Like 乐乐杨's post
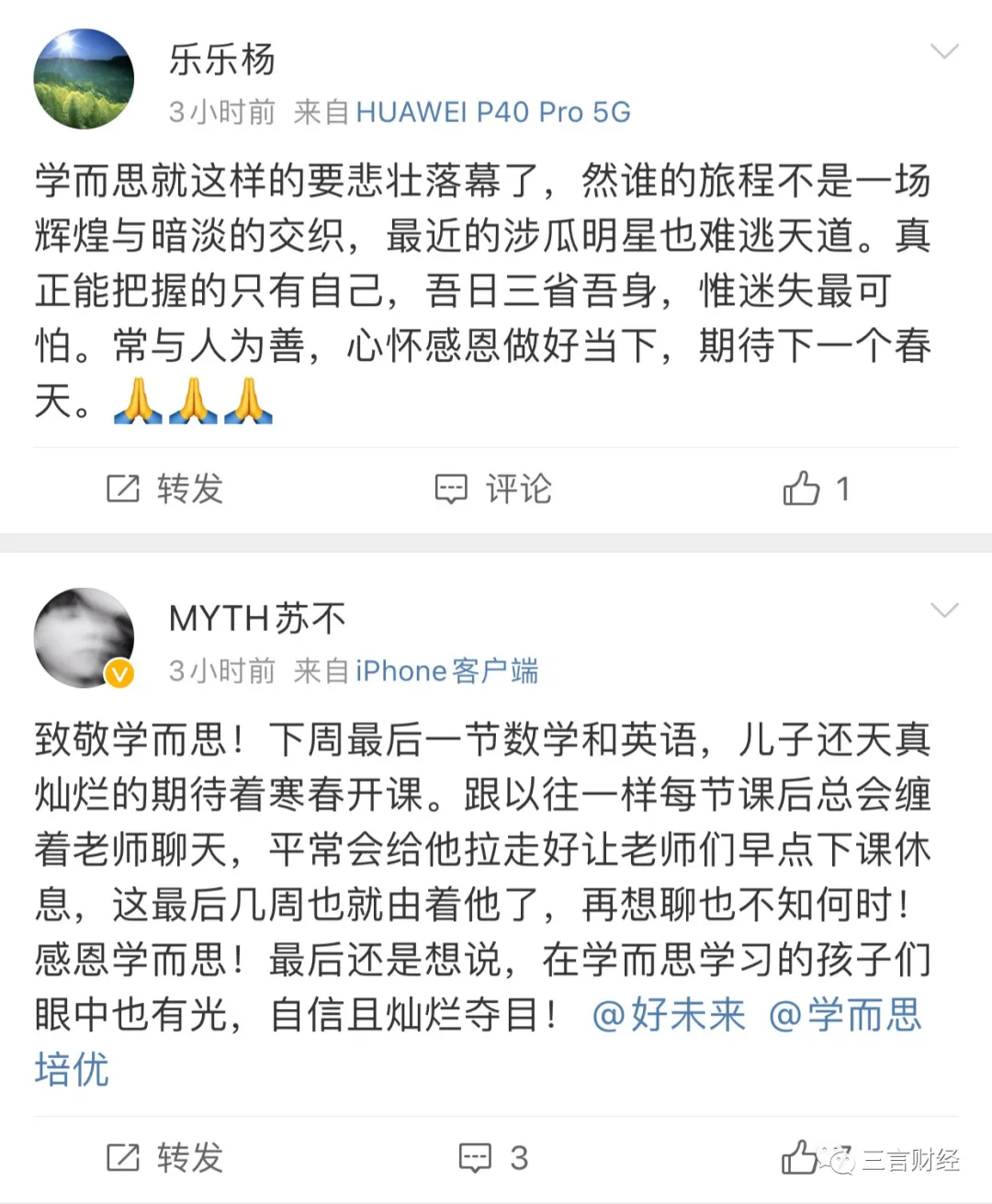 (815, 489)
